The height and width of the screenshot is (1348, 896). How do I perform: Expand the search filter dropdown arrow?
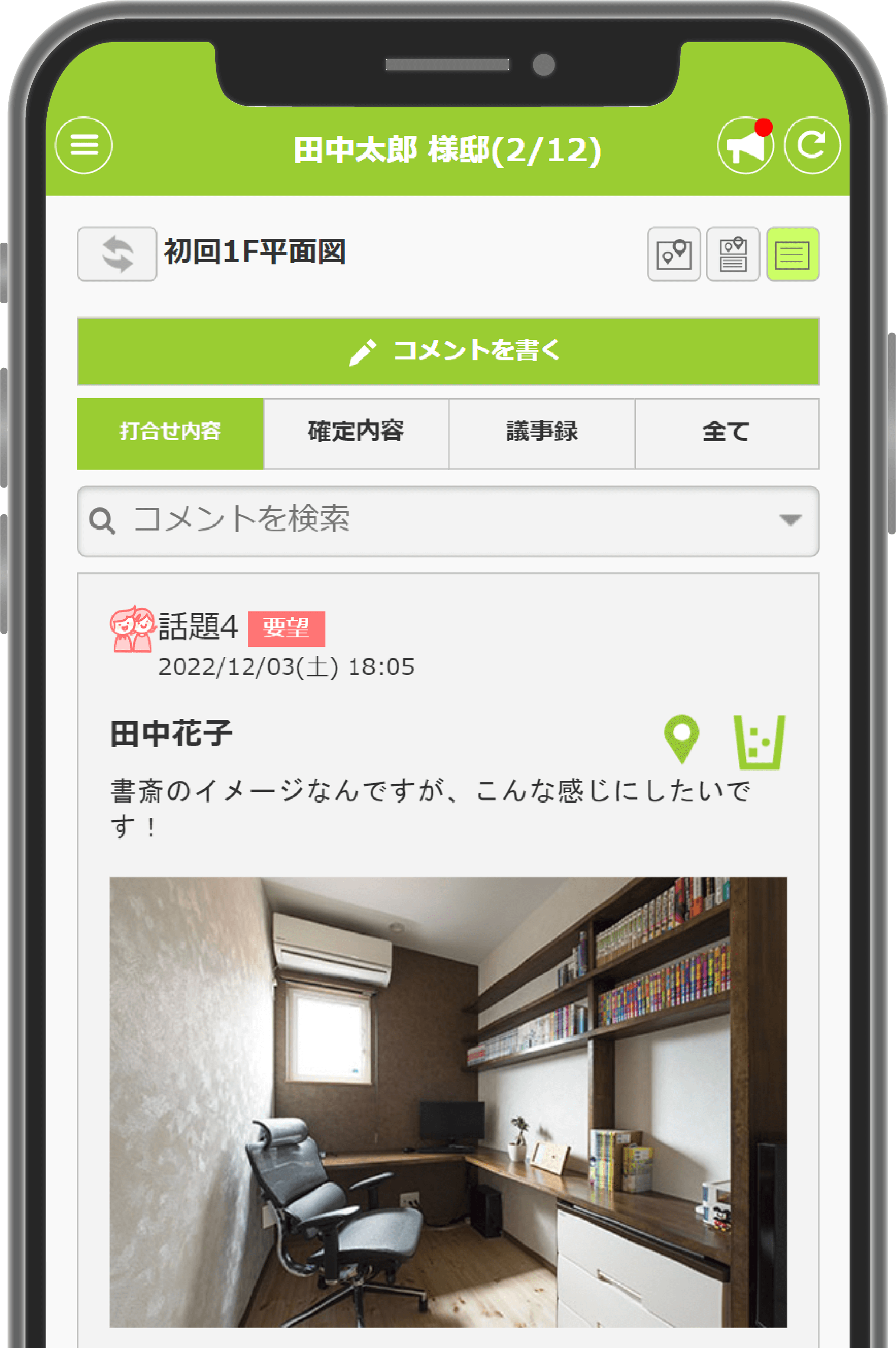(790, 520)
